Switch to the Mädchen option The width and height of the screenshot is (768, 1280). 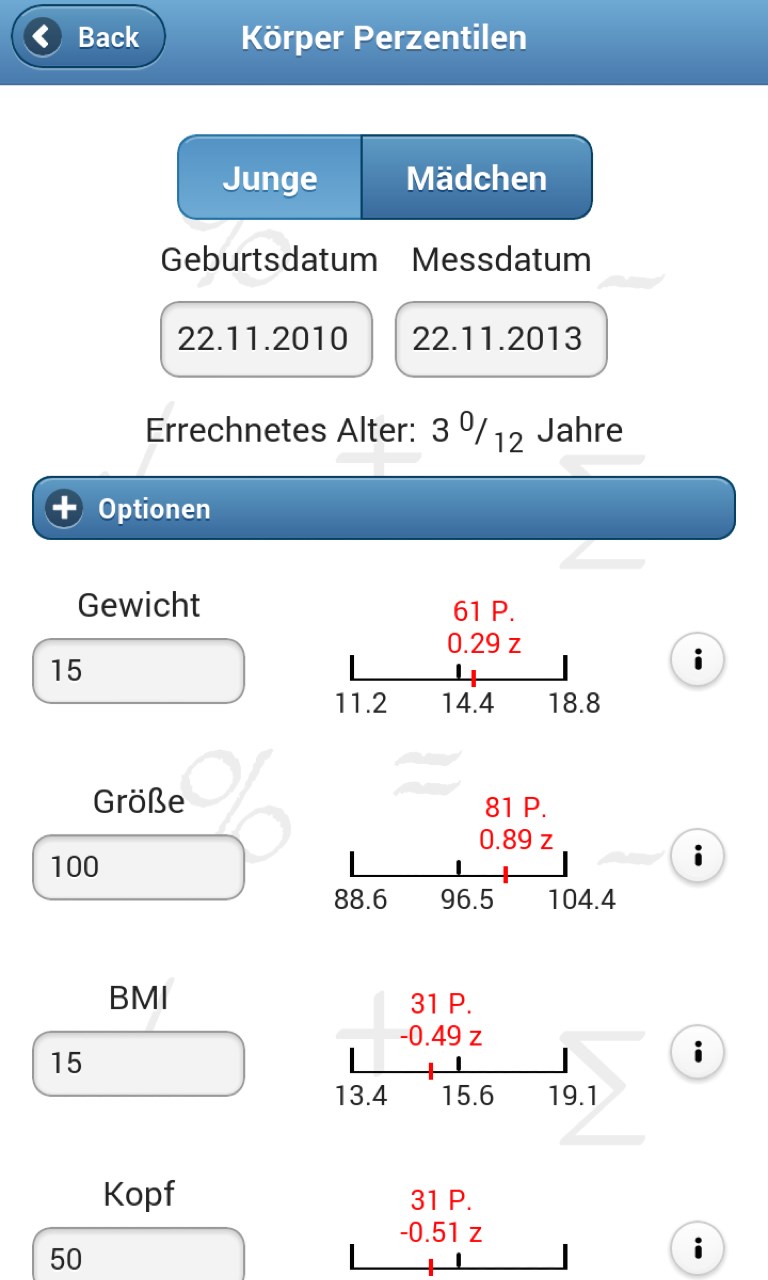pyautogui.click(x=476, y=178)
